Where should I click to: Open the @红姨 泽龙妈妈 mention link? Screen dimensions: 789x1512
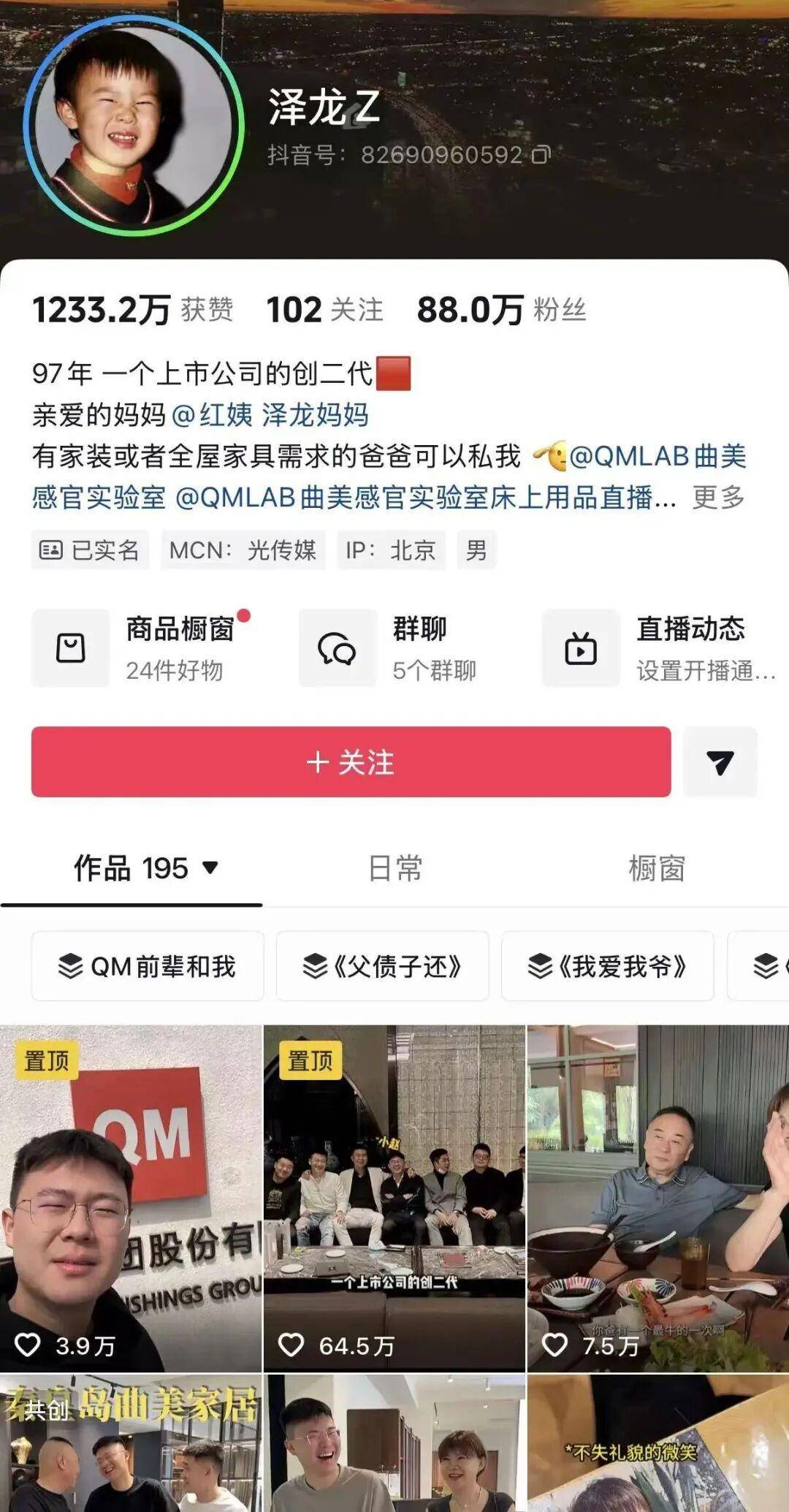[x=270, y=414]
